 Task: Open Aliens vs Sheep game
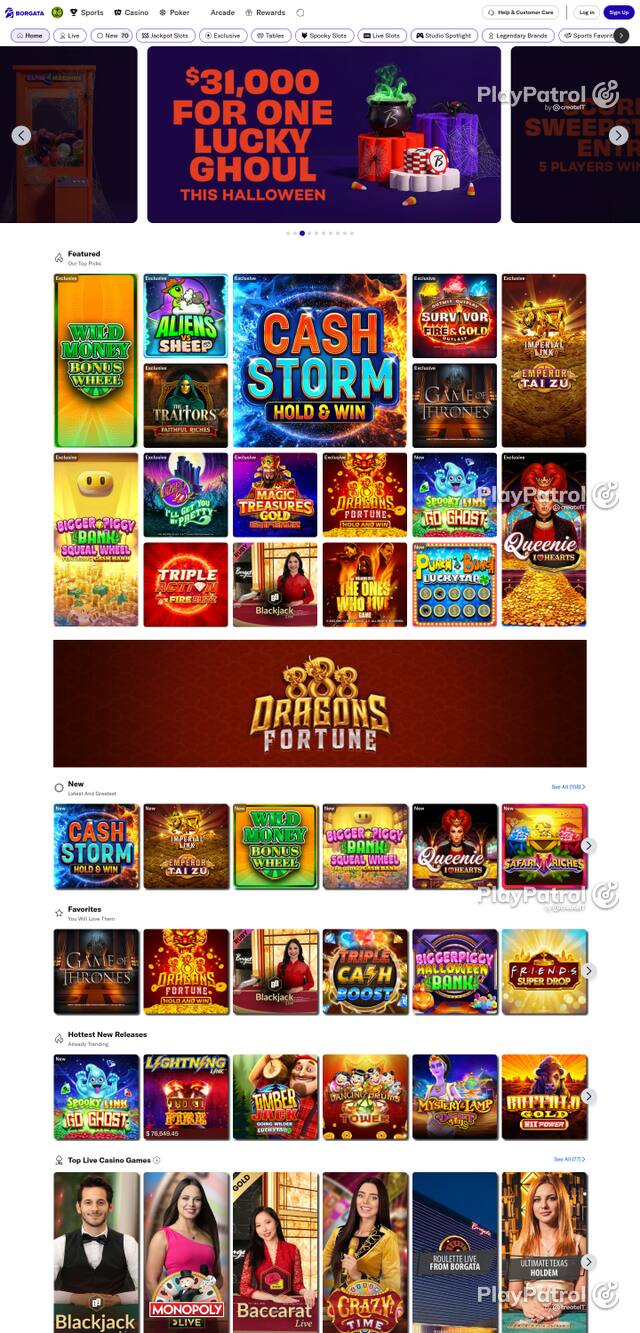pos(186,316)
